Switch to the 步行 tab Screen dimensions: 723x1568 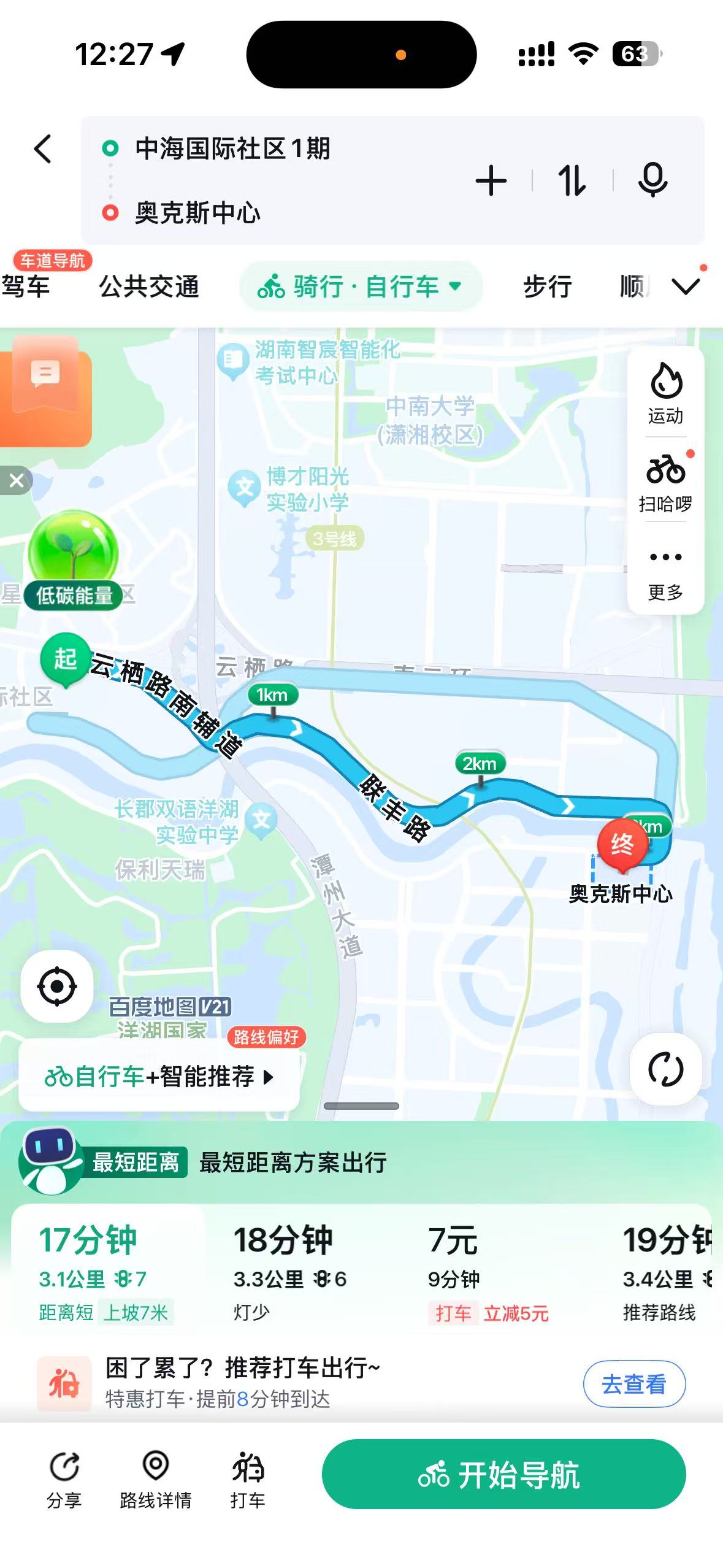click(547, 286)
